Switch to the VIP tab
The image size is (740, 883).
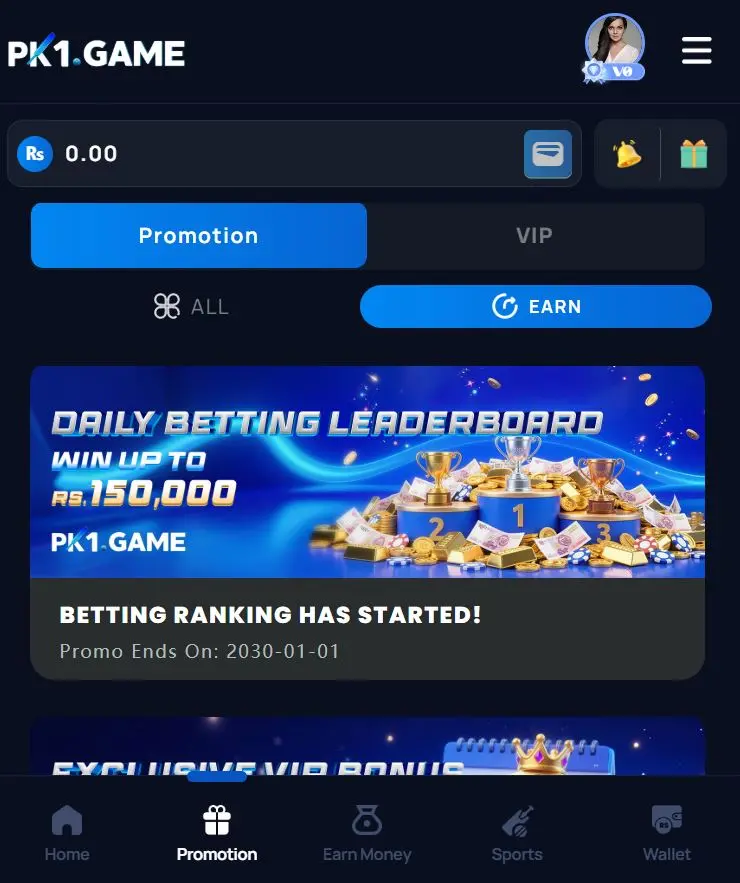click(535, 236)
